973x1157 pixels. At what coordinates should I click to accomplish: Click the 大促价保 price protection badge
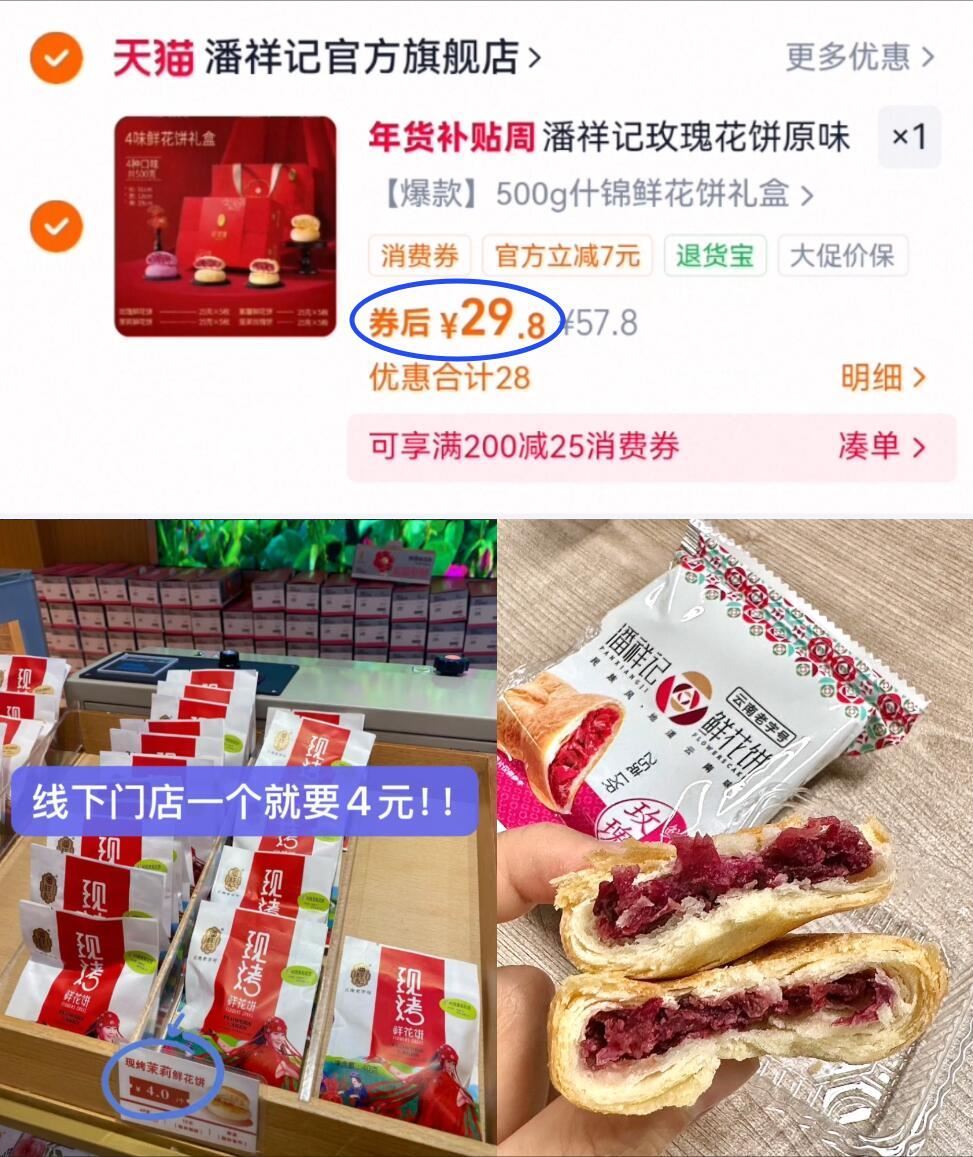(843, 256)
